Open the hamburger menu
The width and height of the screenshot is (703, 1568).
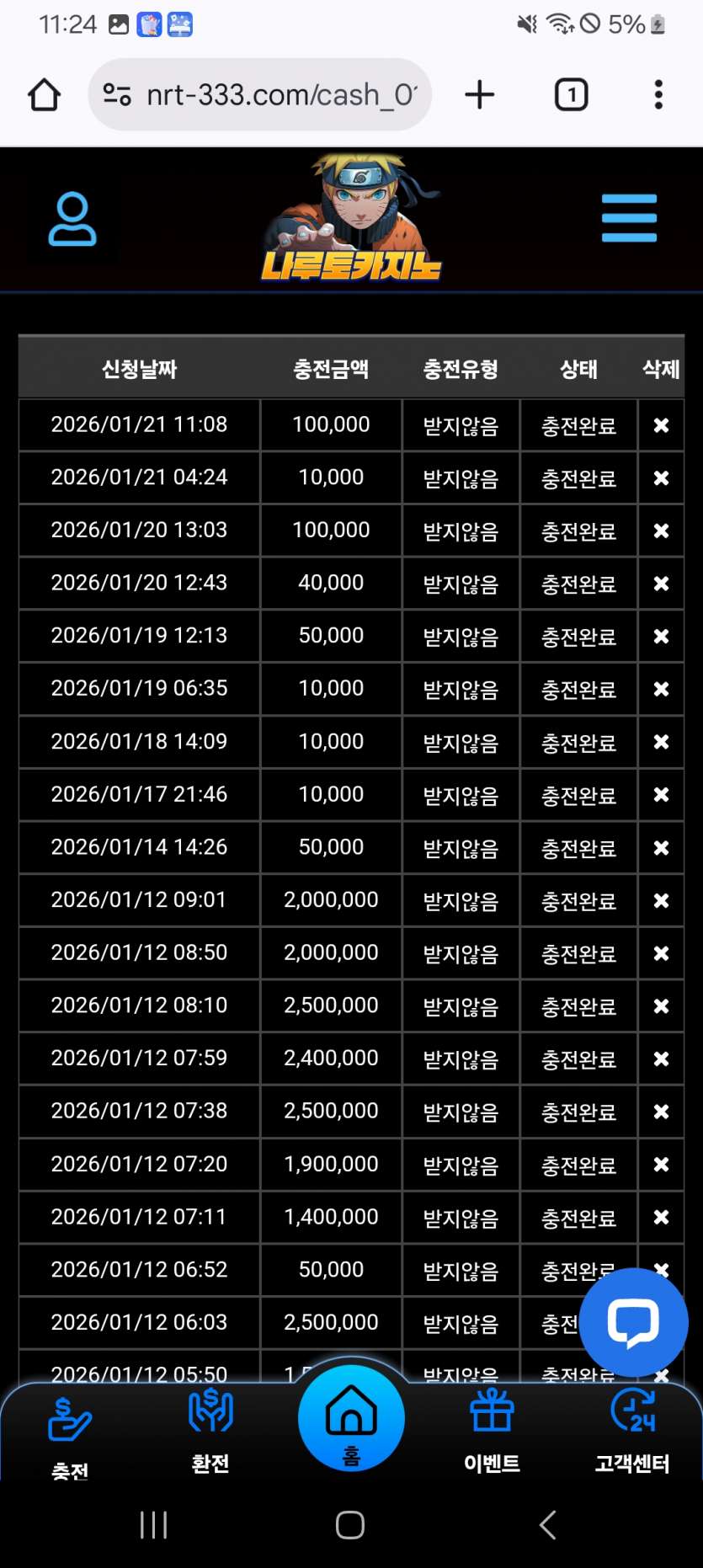coord(629,218)
